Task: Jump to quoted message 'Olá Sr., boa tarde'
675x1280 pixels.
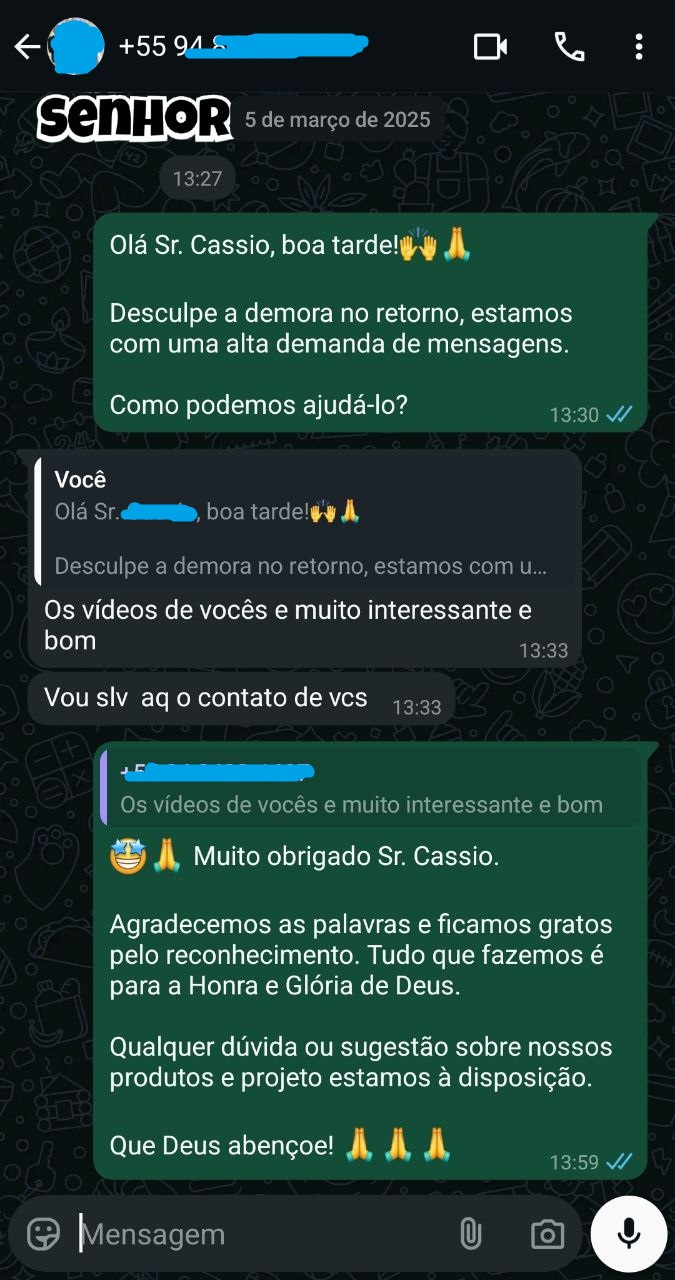Action: [x=307, y=523]
